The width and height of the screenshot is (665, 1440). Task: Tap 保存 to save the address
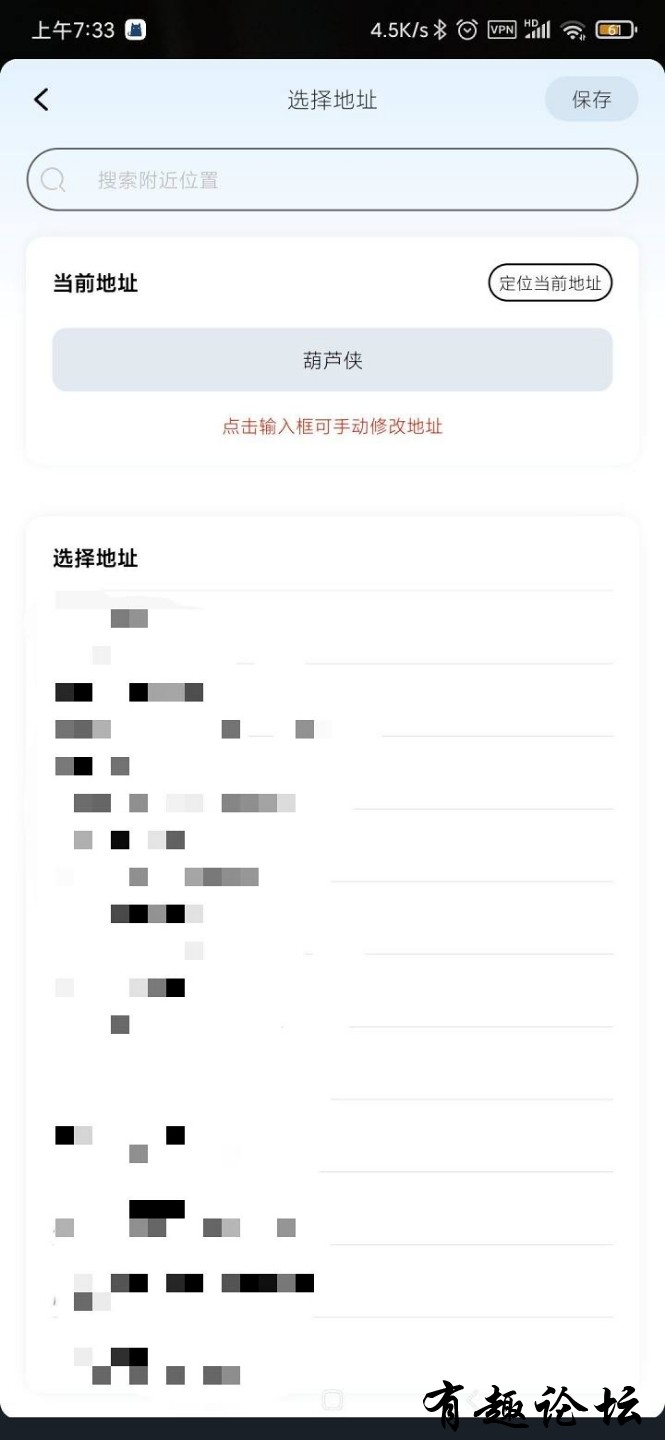pos(591,99)
